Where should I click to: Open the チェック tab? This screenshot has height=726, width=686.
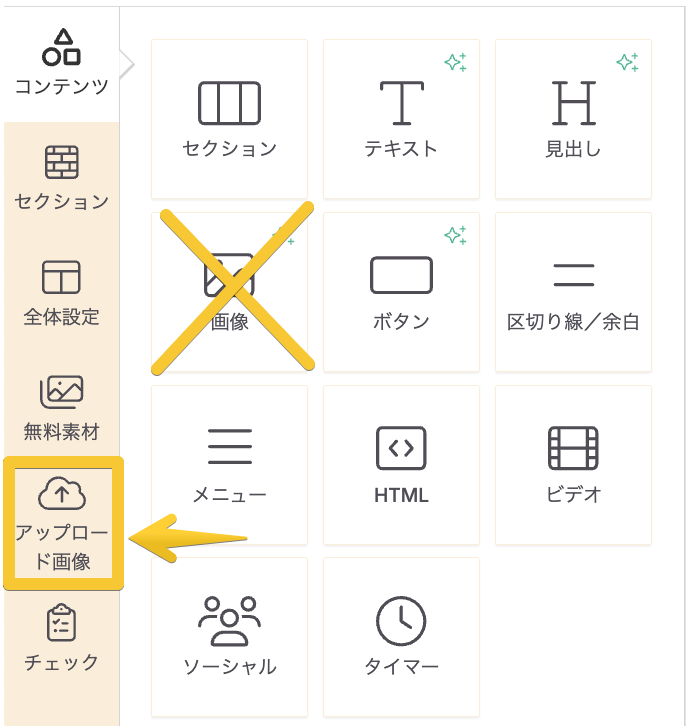click(x=61, y=638)
